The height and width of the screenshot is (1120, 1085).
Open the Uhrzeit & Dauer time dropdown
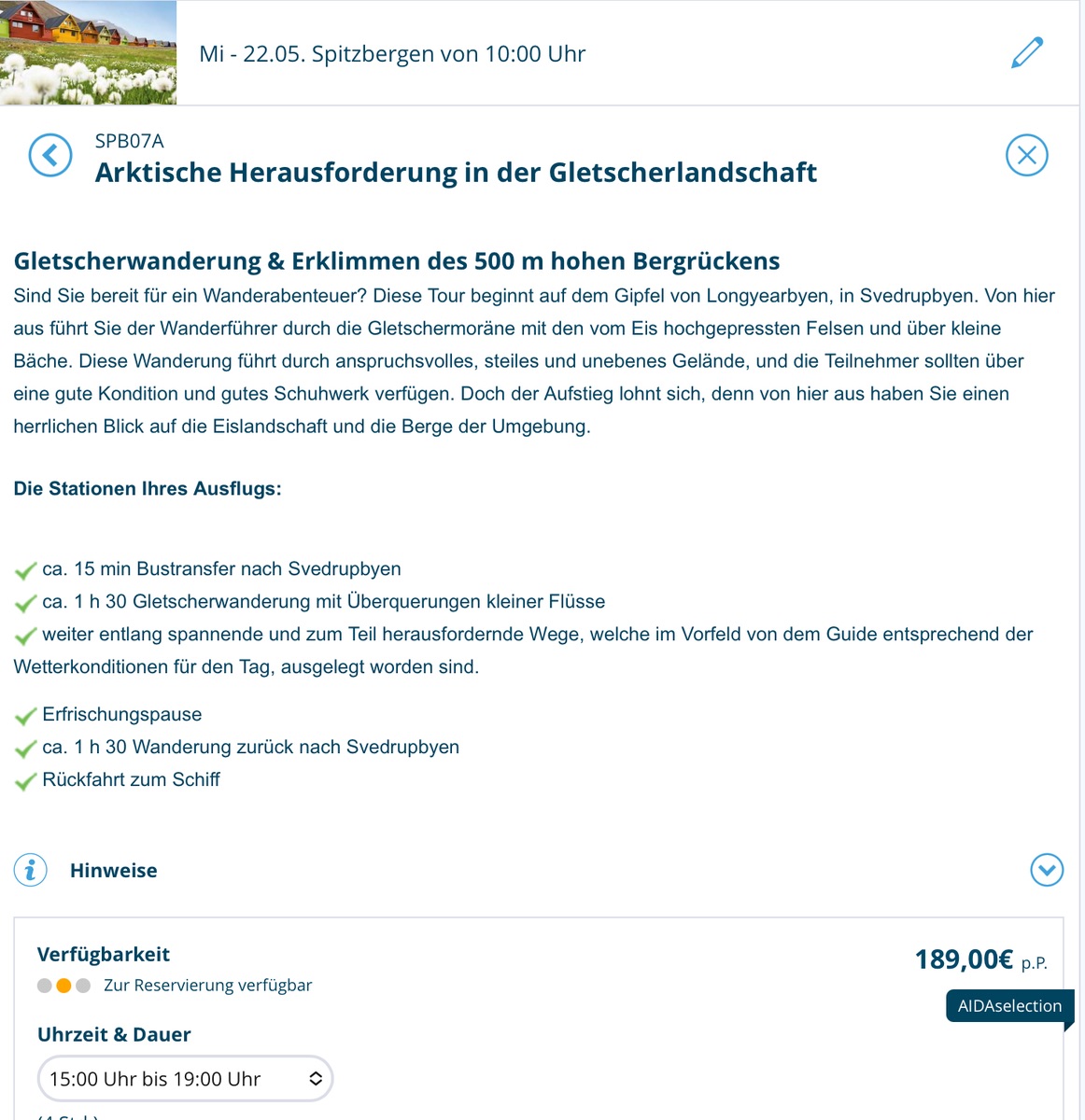point(185,1079)
